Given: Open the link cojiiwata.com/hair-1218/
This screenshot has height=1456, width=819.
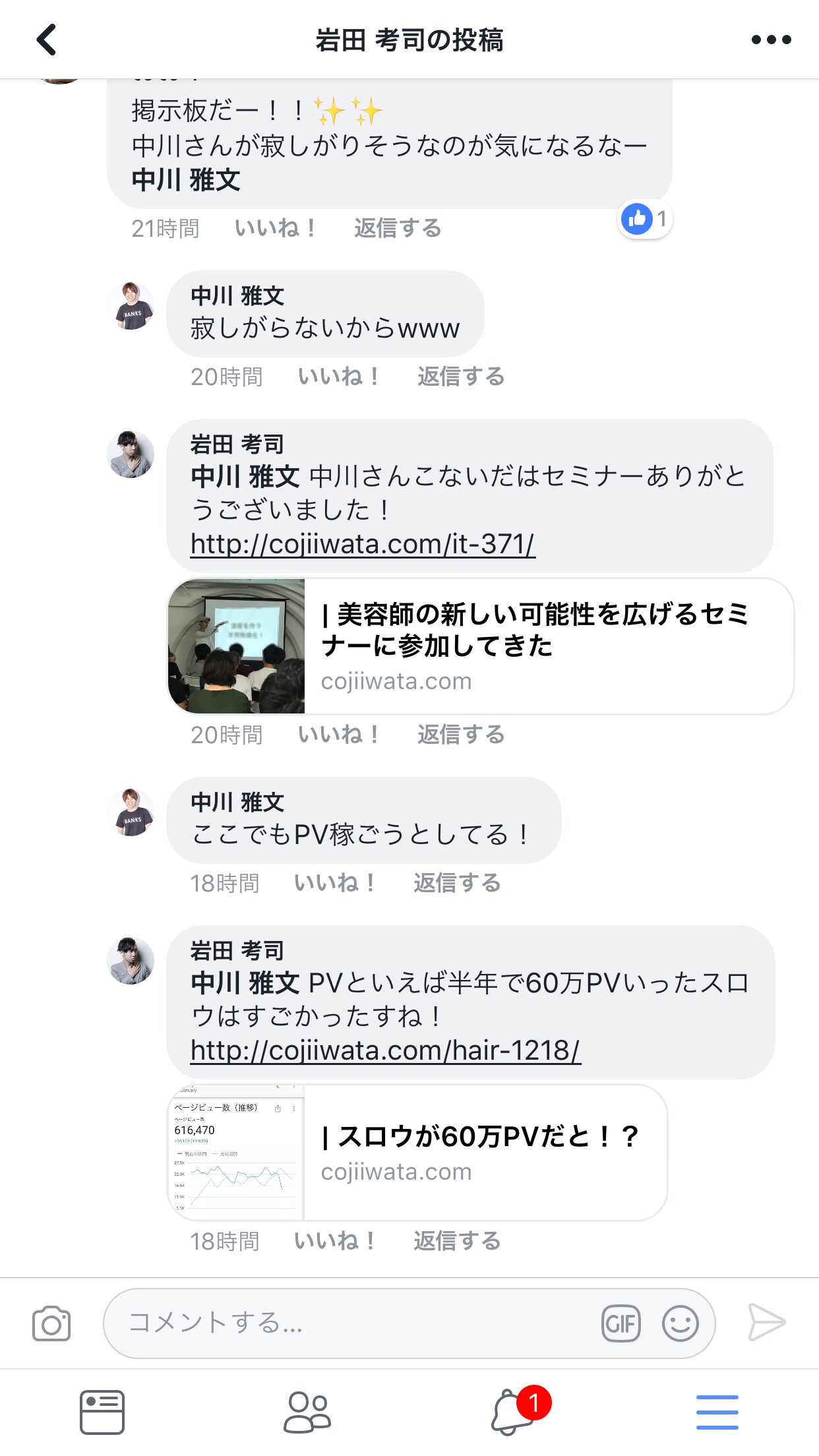Looking at the screenshot, I should 385,1050.
